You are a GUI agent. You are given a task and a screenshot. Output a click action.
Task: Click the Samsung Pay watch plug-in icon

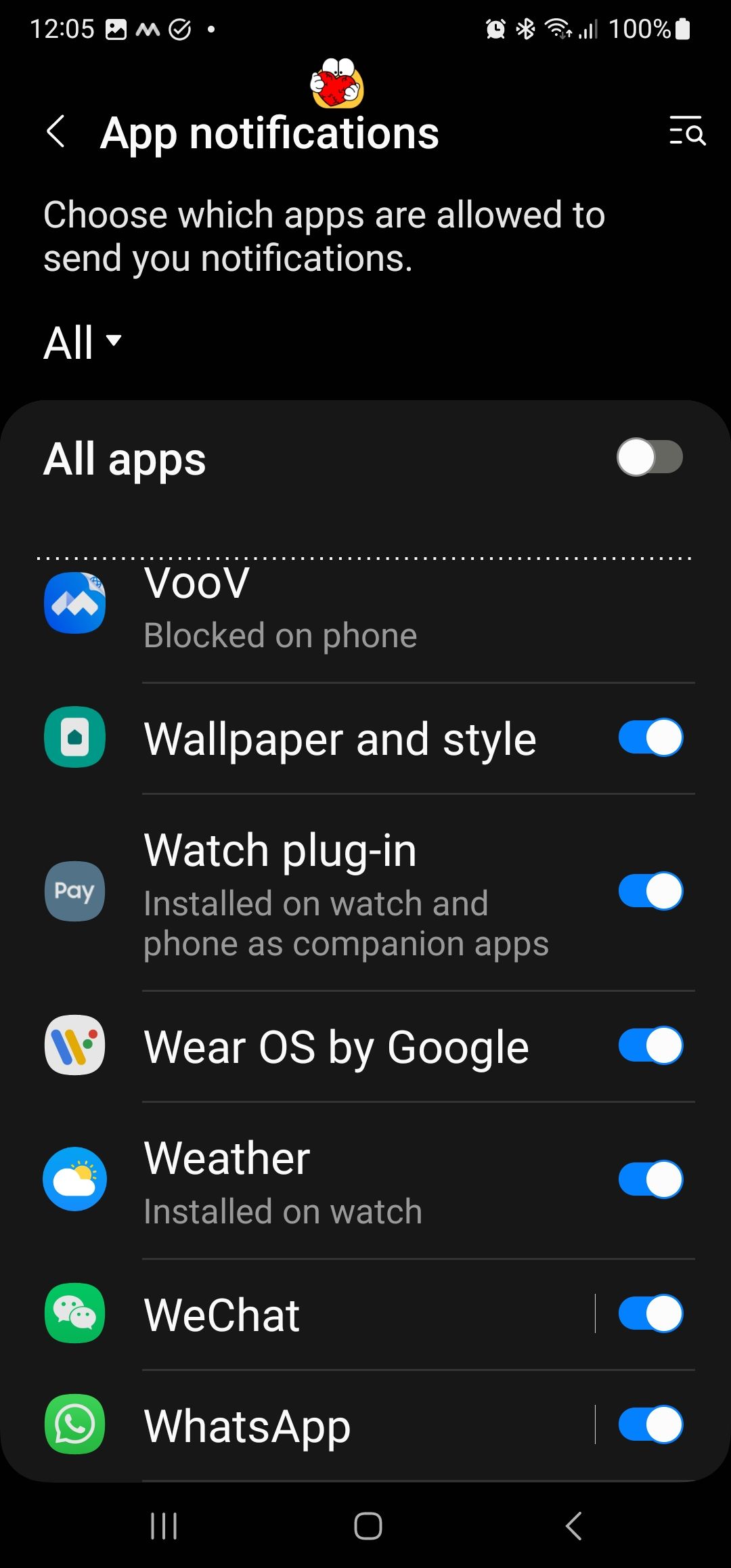click(74, 892)
